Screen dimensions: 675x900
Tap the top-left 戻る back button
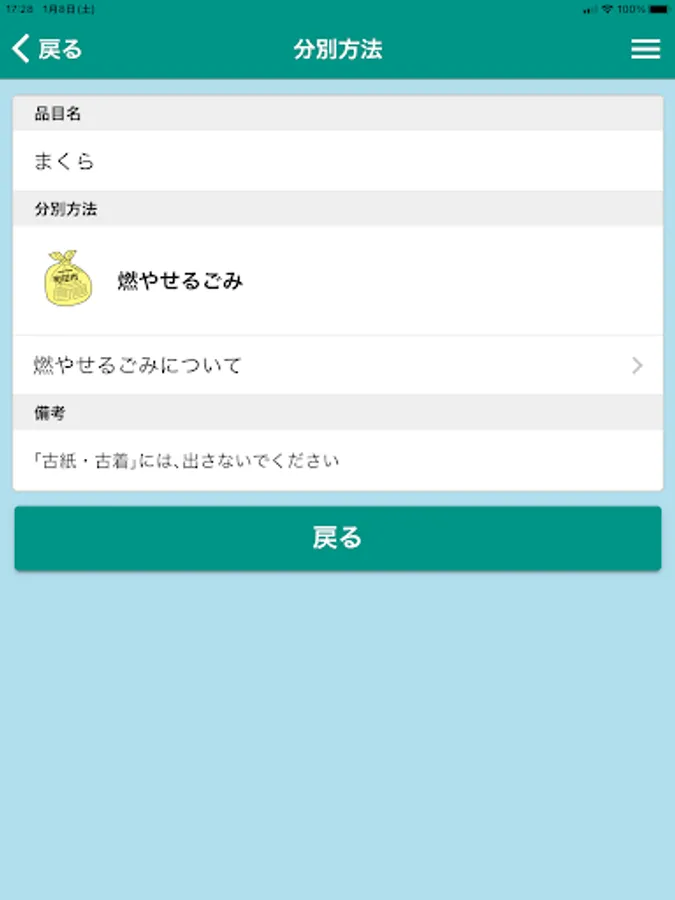(x=47, y=49)
